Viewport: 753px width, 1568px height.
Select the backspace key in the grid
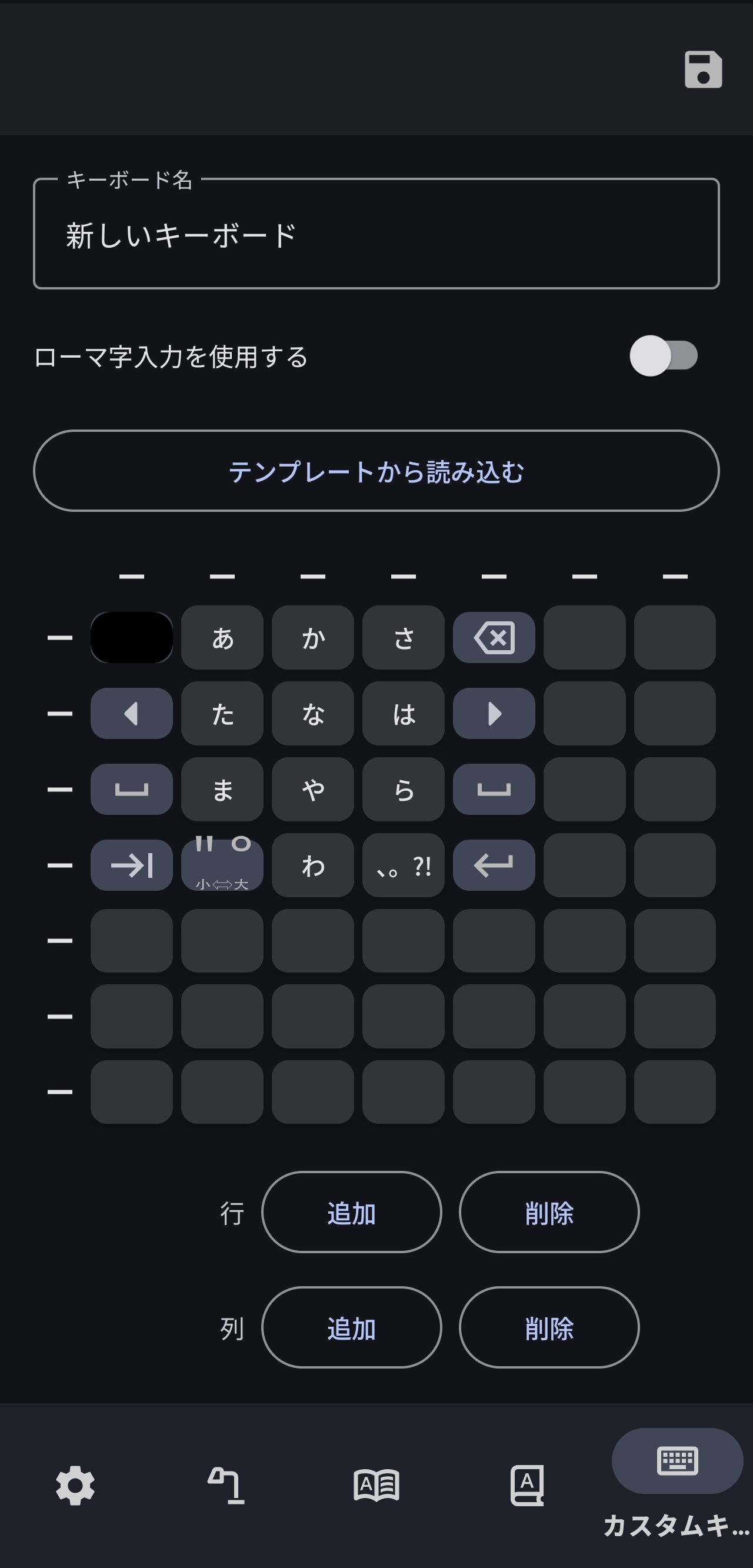pos(494,638)
